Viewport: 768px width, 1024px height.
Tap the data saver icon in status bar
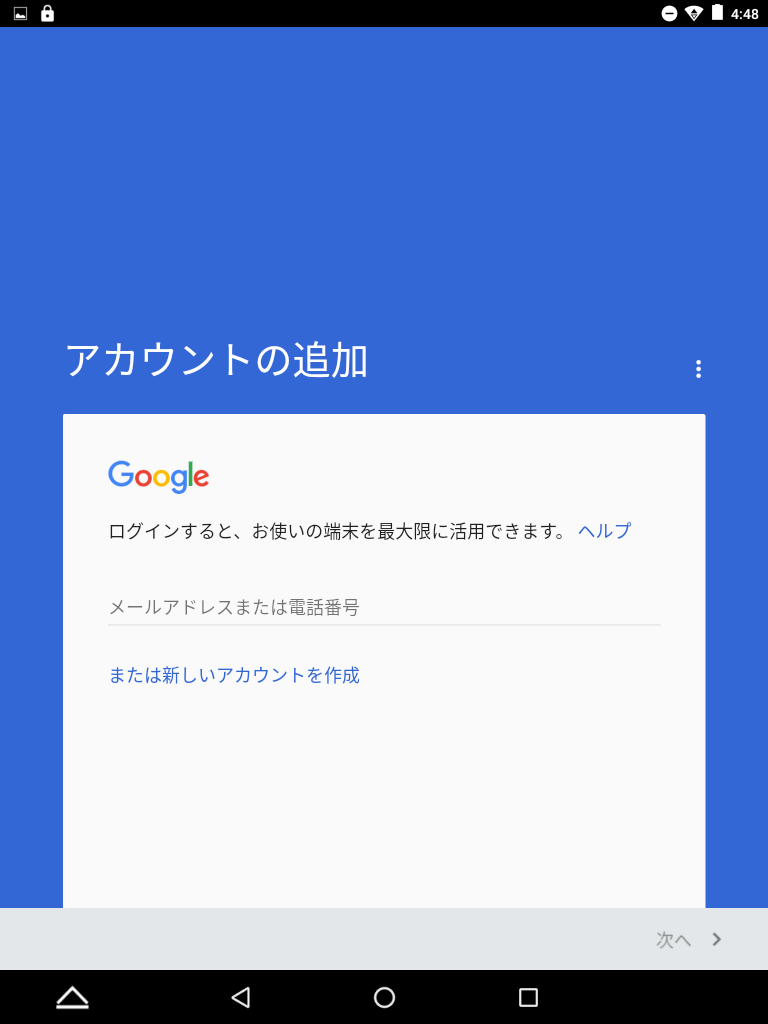click(x=668, y=13)
